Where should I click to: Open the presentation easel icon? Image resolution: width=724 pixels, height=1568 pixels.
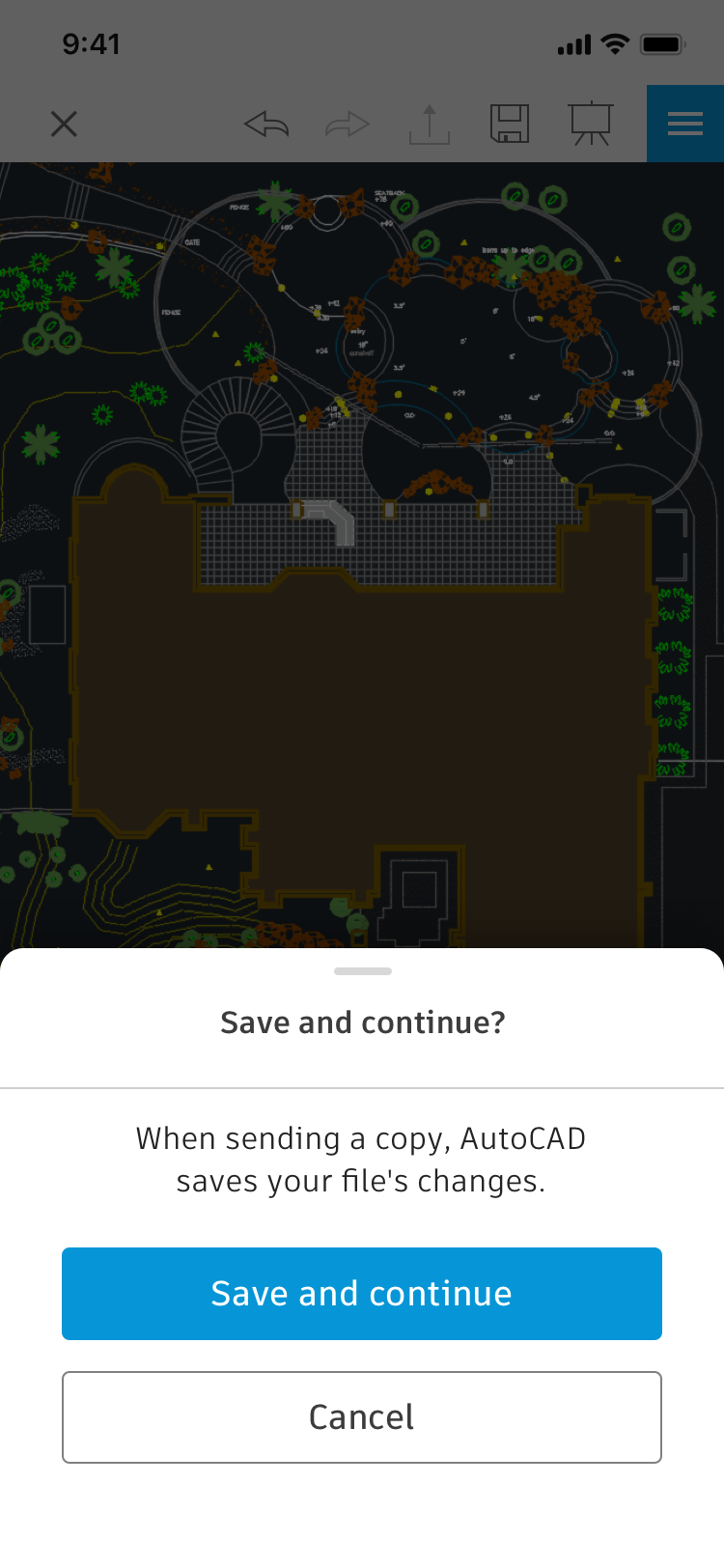click(591, 124)
